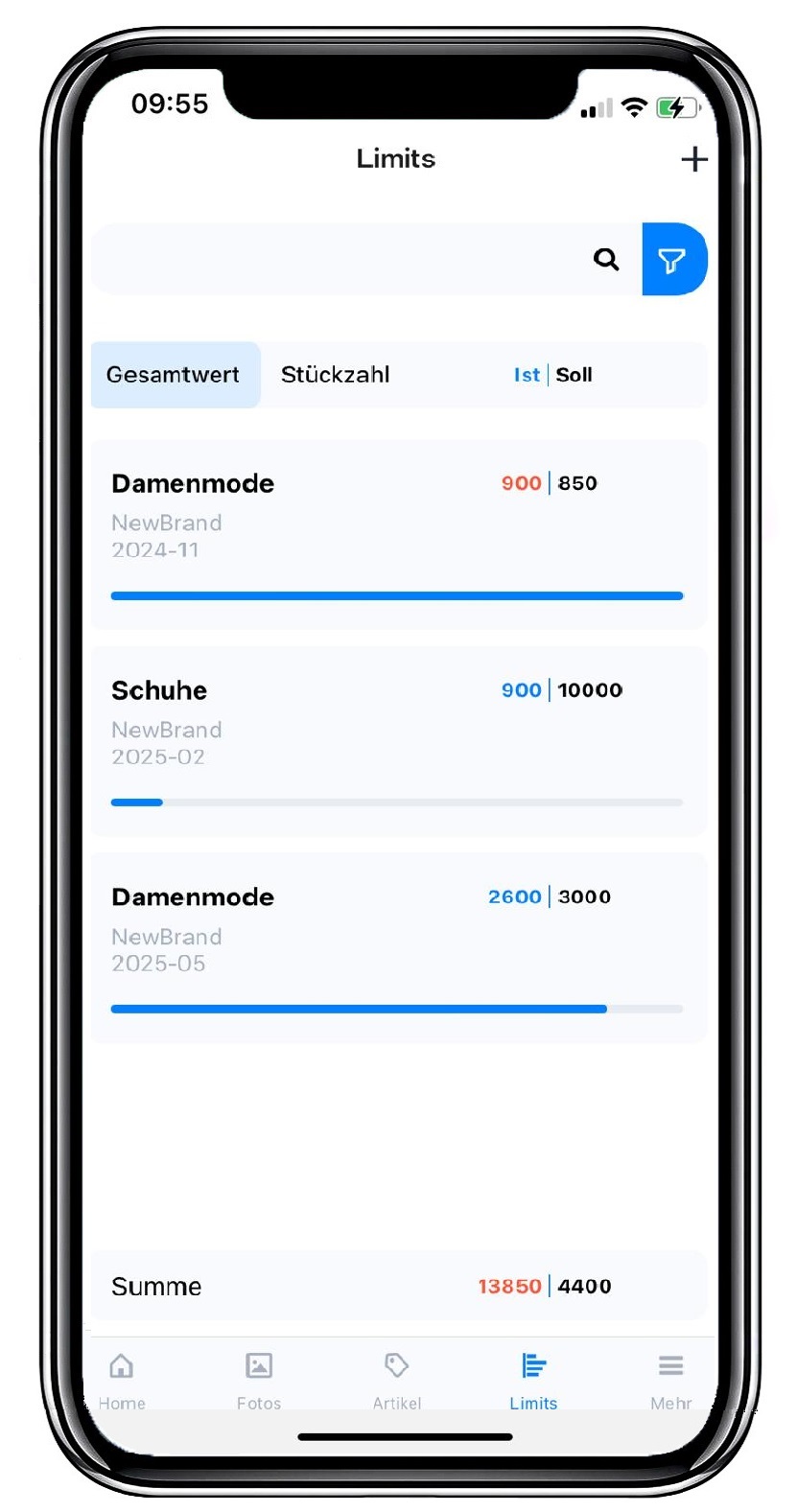This screenshot has height=1512, width=797.
Task: Switch to the Stückzahl tab
Action: click(335, 375)
